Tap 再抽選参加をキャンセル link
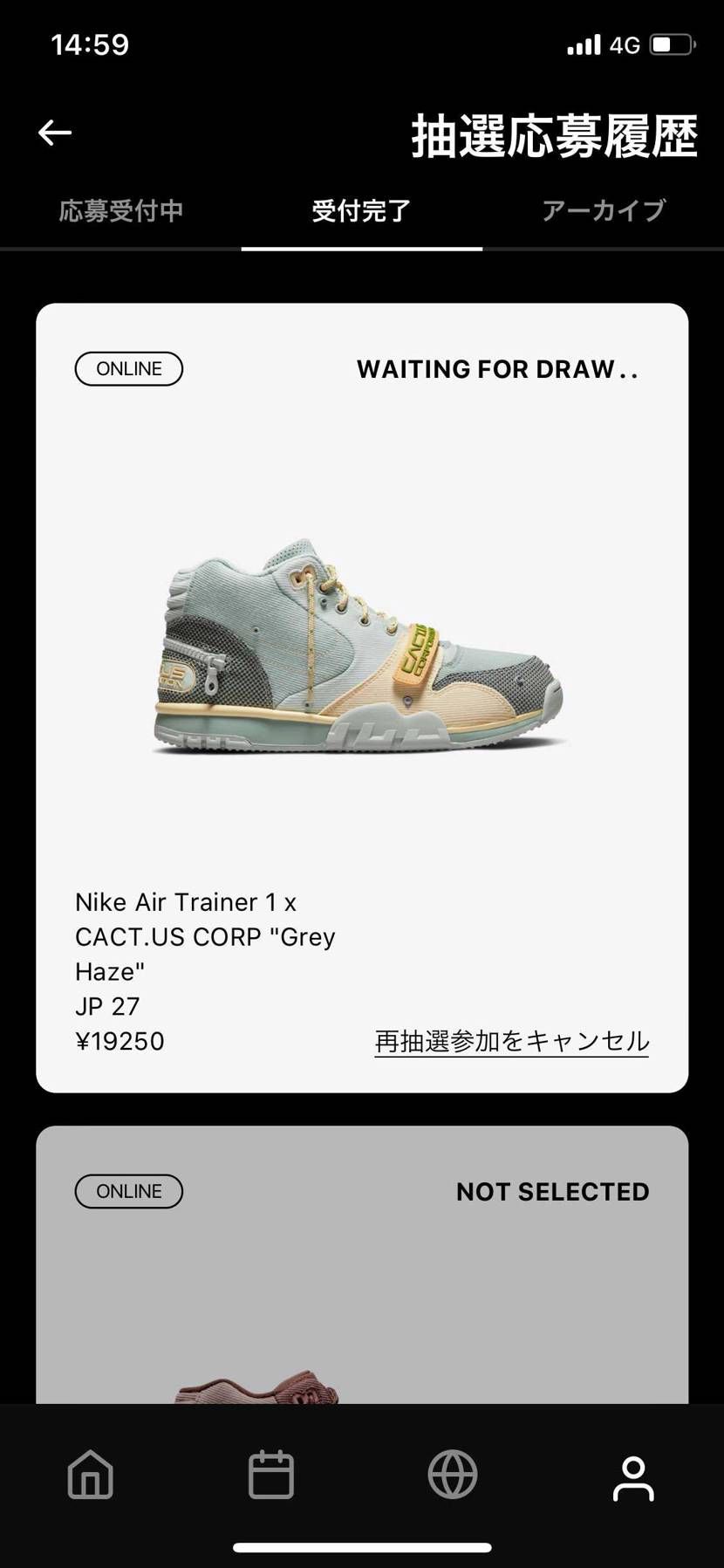This screenshot has width=724, height=1568. [x=511, y=1041]
